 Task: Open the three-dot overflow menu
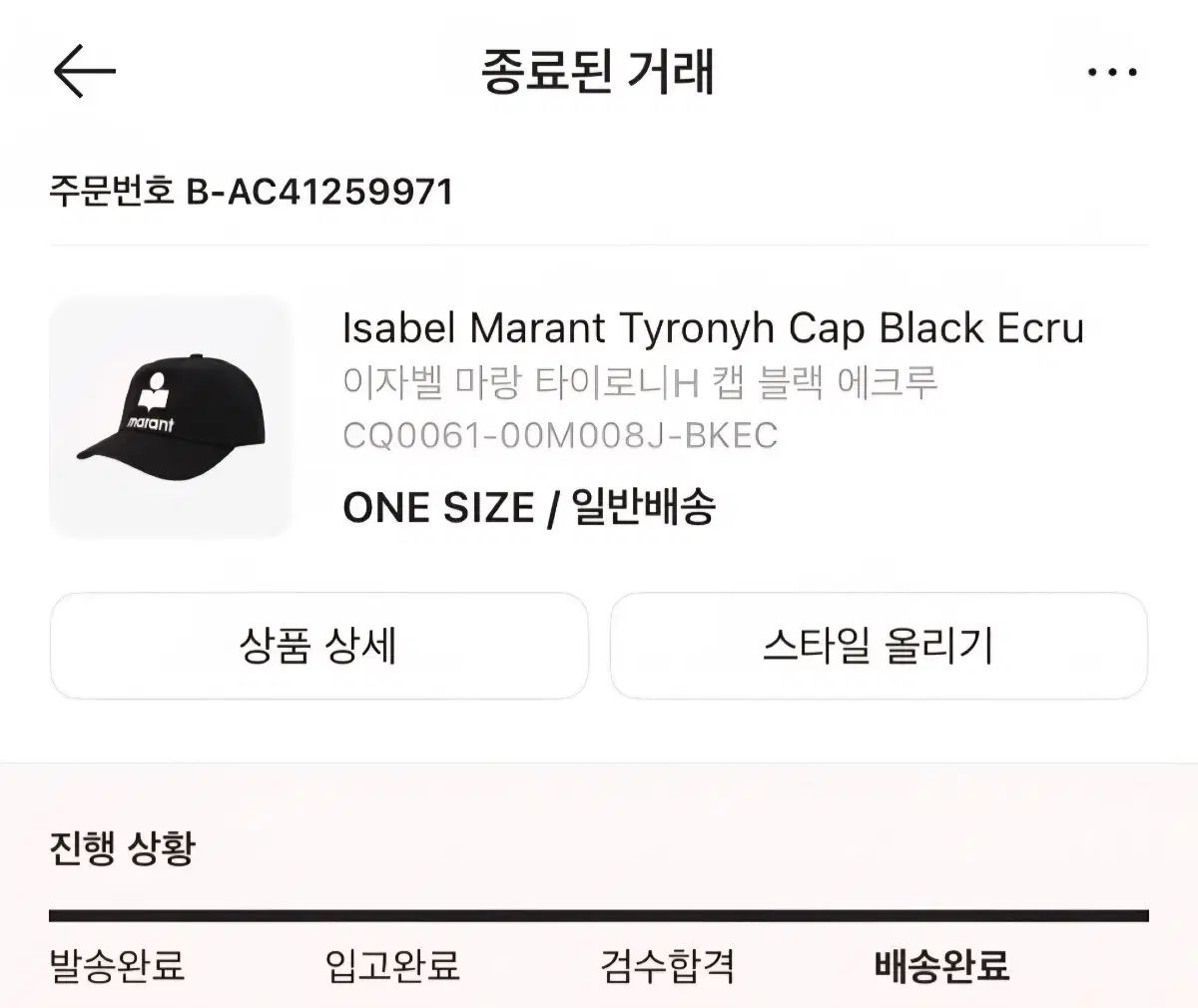point(1112,73)
